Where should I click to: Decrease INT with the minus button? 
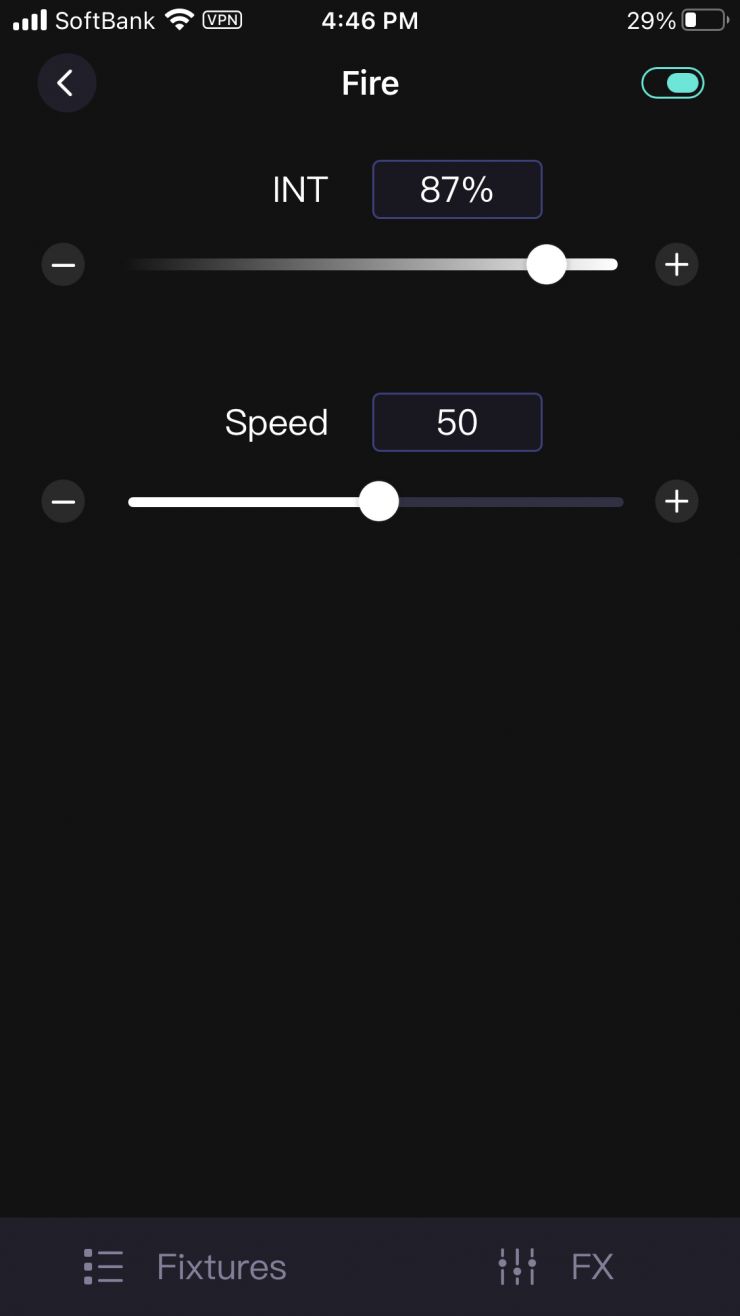63,265
